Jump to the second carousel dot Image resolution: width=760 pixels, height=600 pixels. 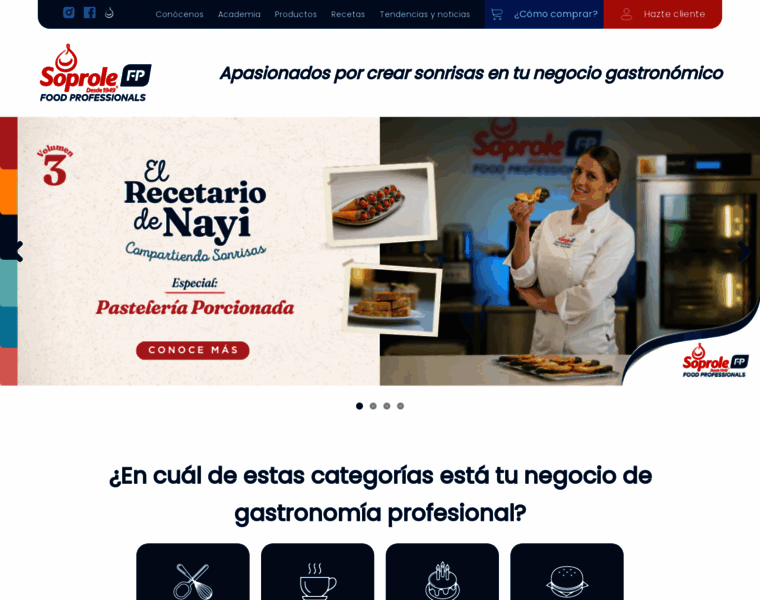pos(373,406)
